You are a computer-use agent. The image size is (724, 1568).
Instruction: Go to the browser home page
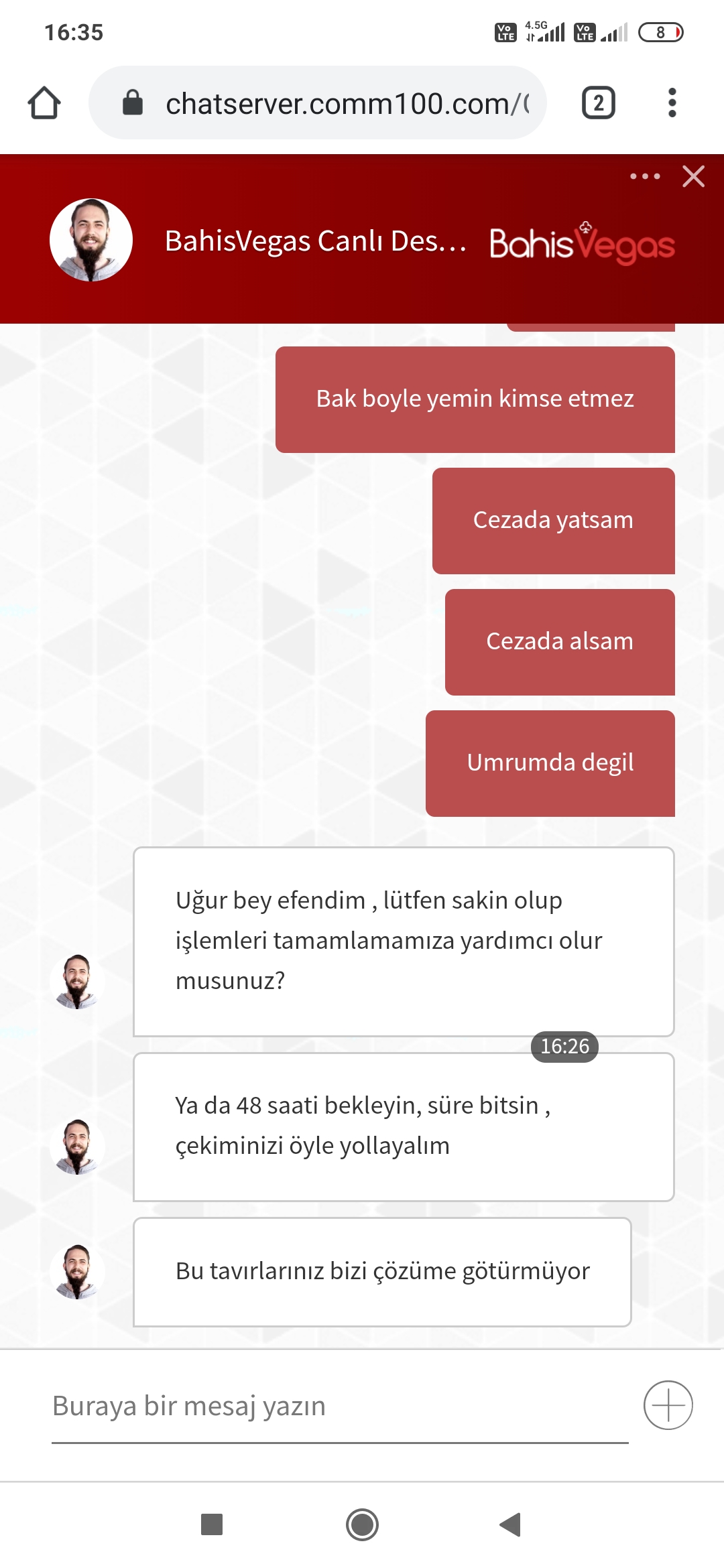pos(44,103)
